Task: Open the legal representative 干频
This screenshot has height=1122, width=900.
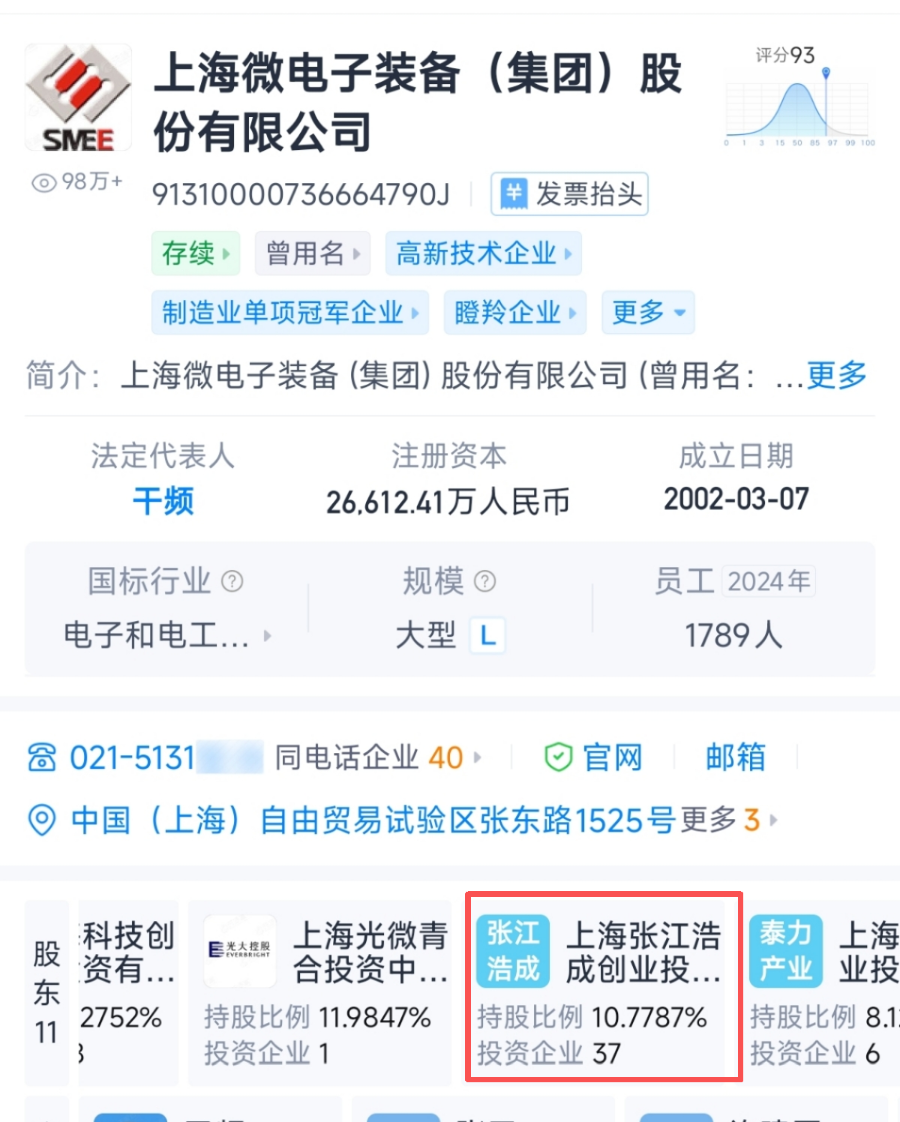Action: click(163, 501)
